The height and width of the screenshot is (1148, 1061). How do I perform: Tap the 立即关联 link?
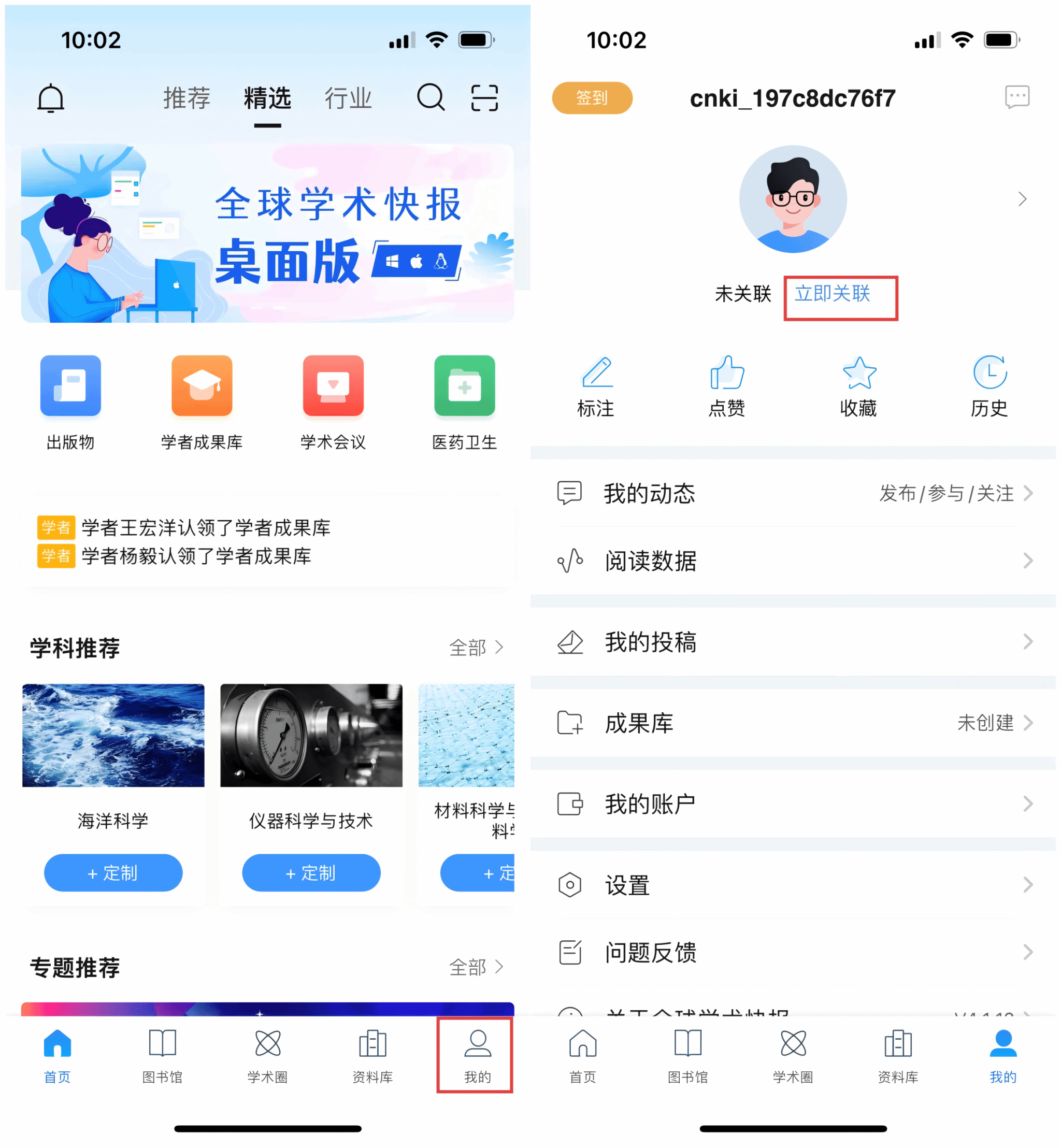point(833,294)
